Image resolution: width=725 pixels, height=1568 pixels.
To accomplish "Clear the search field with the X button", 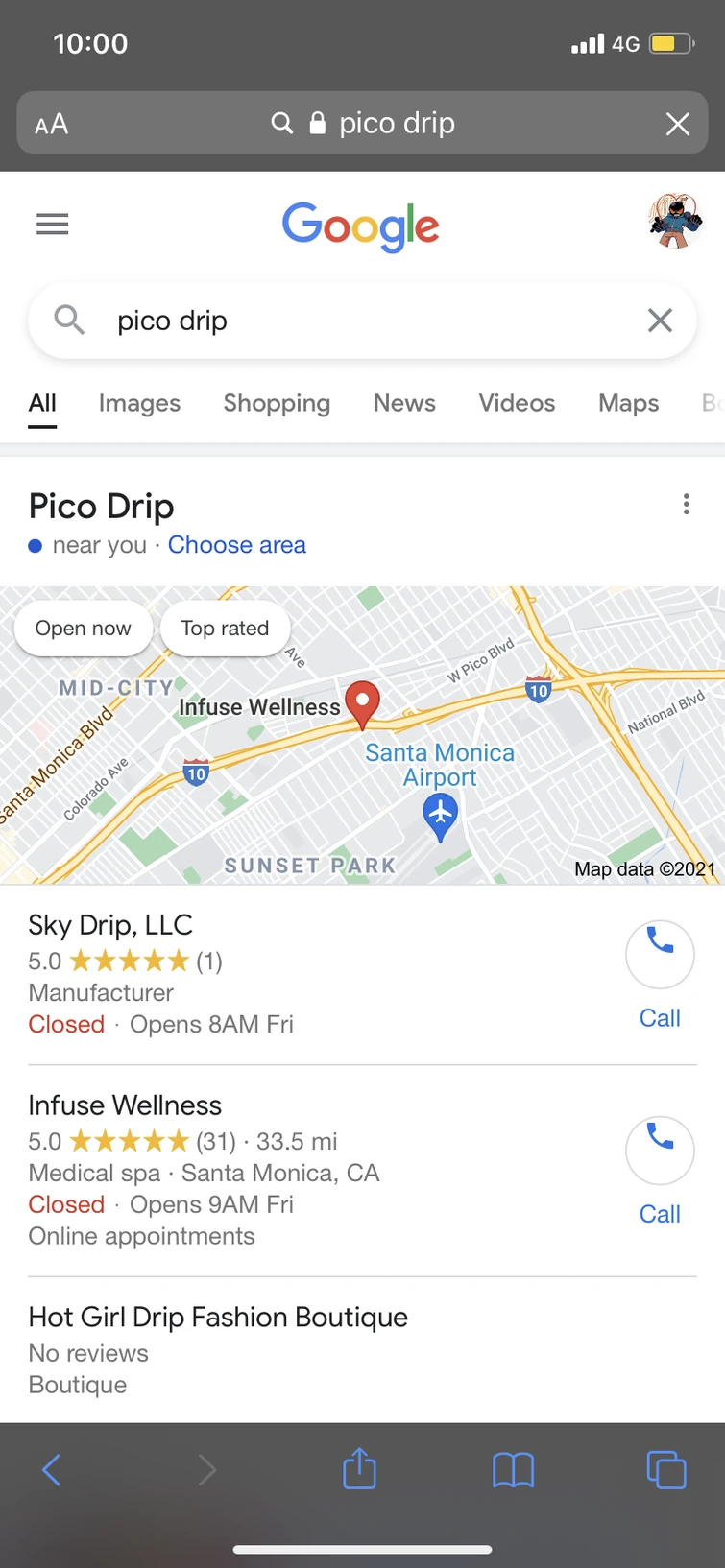I will click(x=660, y=320).
